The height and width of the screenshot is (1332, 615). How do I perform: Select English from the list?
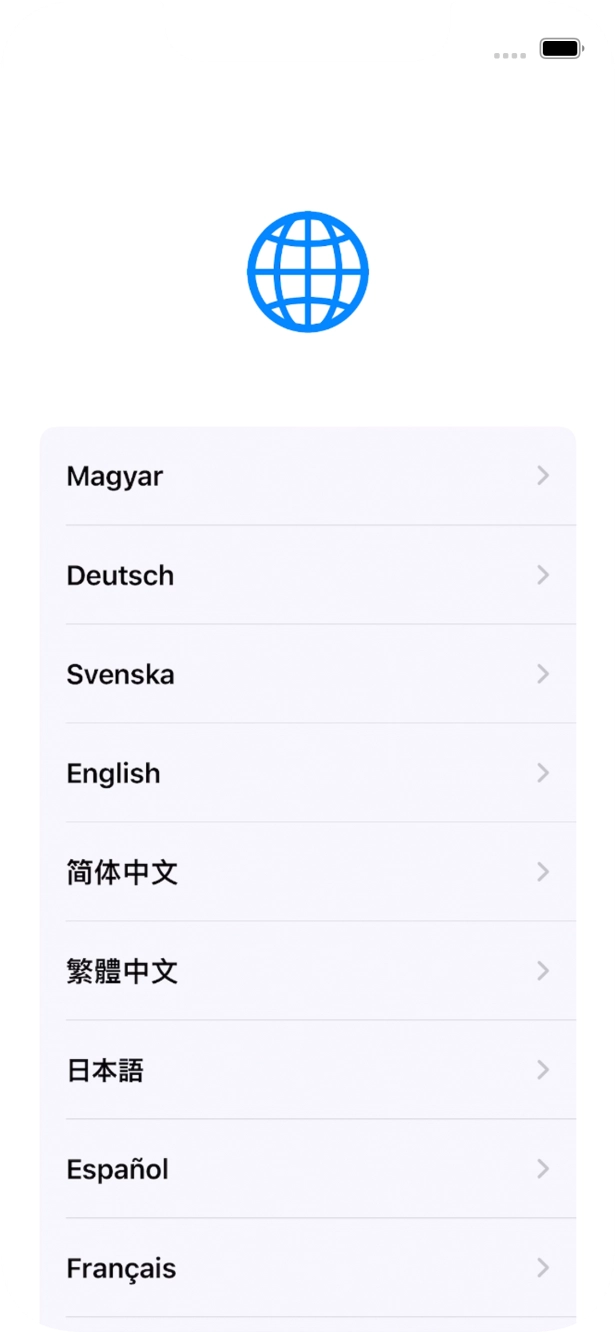click(307, 773)
